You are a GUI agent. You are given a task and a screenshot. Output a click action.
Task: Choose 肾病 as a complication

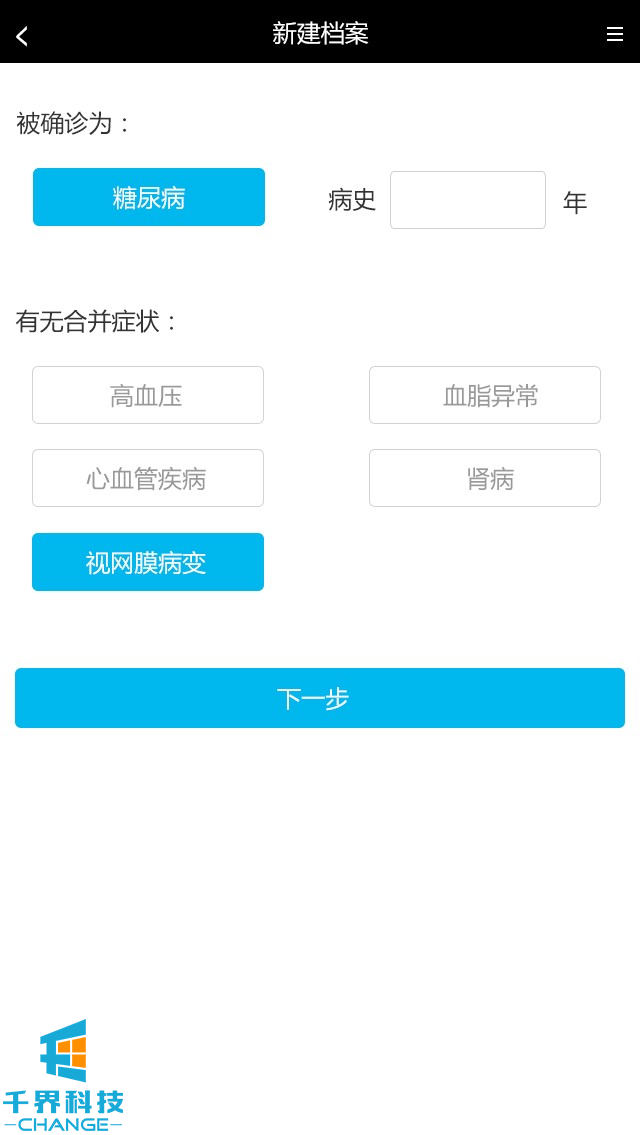click(x=485, y=478)
